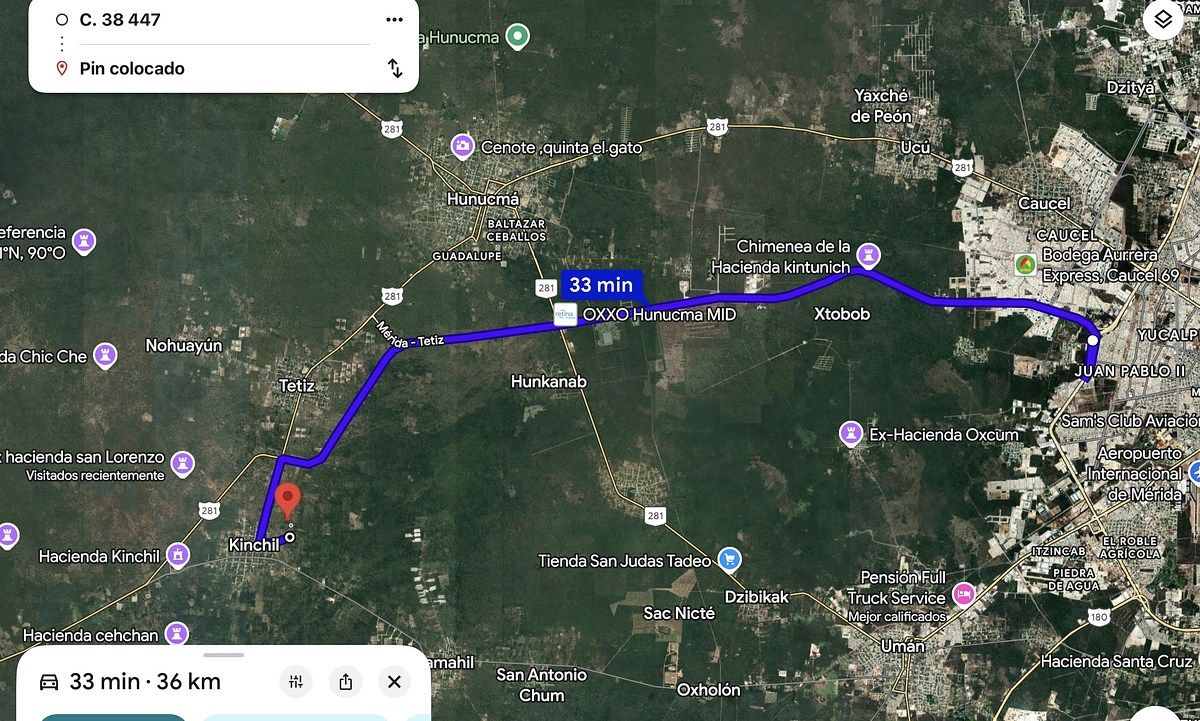Open the route overflow menu

click(x=394, y=19)
